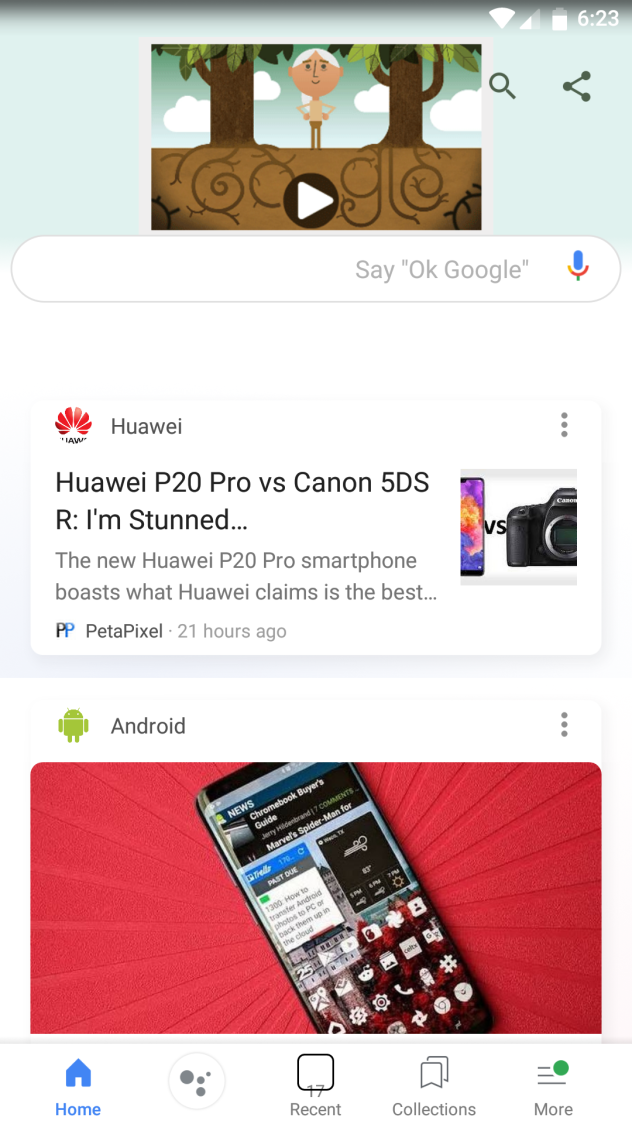The height and width of the screenshot is (1124, 632).
Task: Switch to the Recent tab
Action: (x=315, y=1087)
